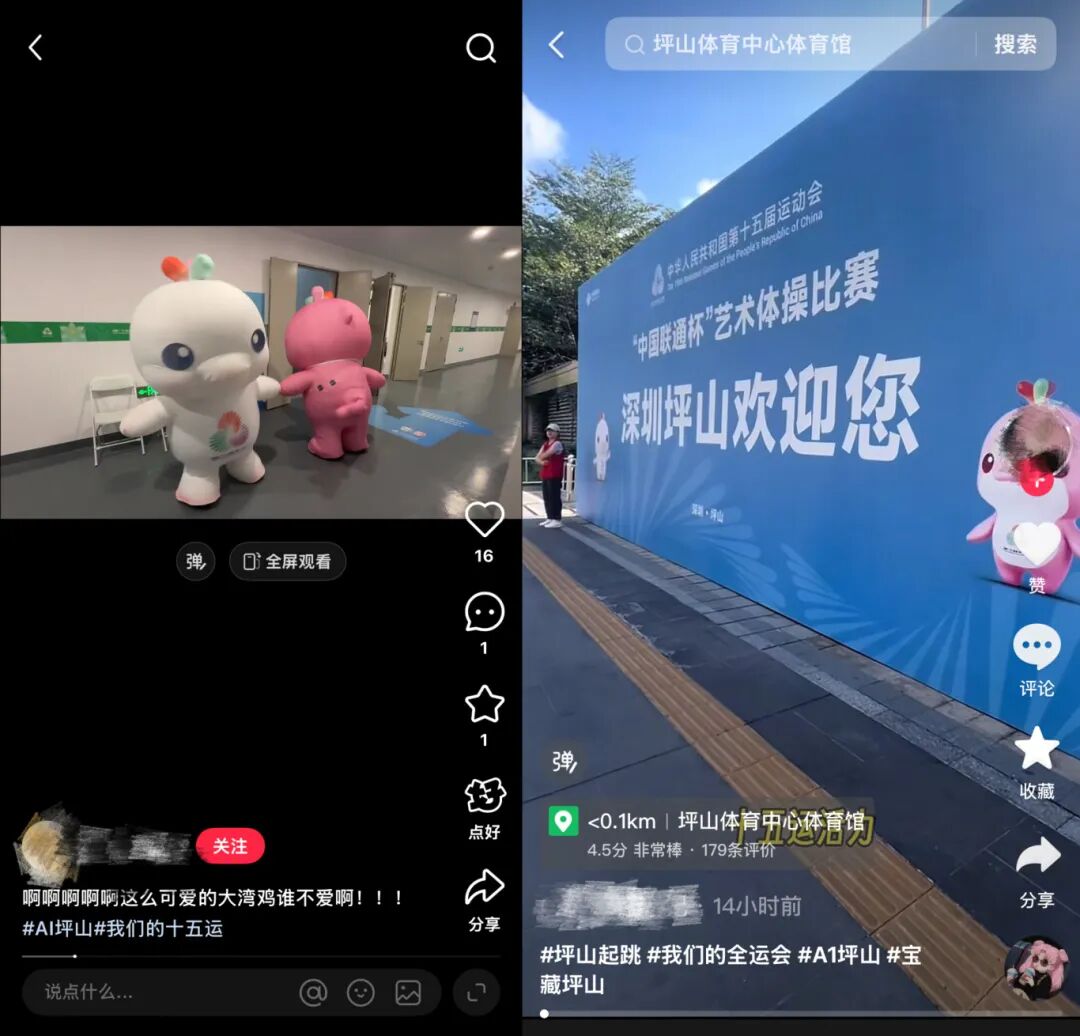Tap the 点好 icon
The height and width of the screenshot is (1036, 1080).
point(484,797)
